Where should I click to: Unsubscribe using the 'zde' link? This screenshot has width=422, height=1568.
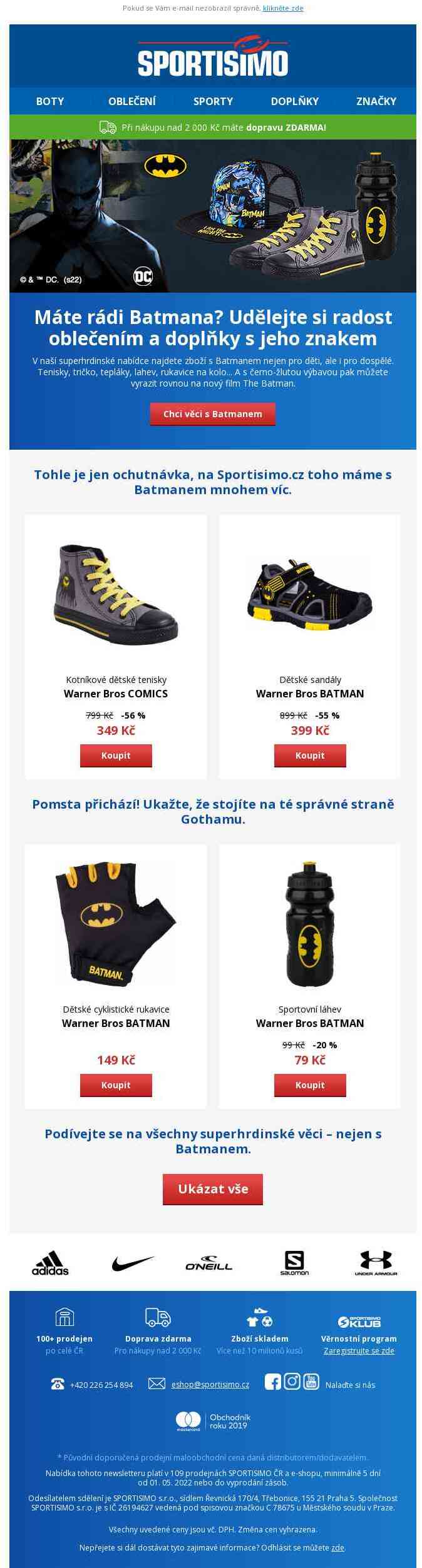(x=337, y=1547)
